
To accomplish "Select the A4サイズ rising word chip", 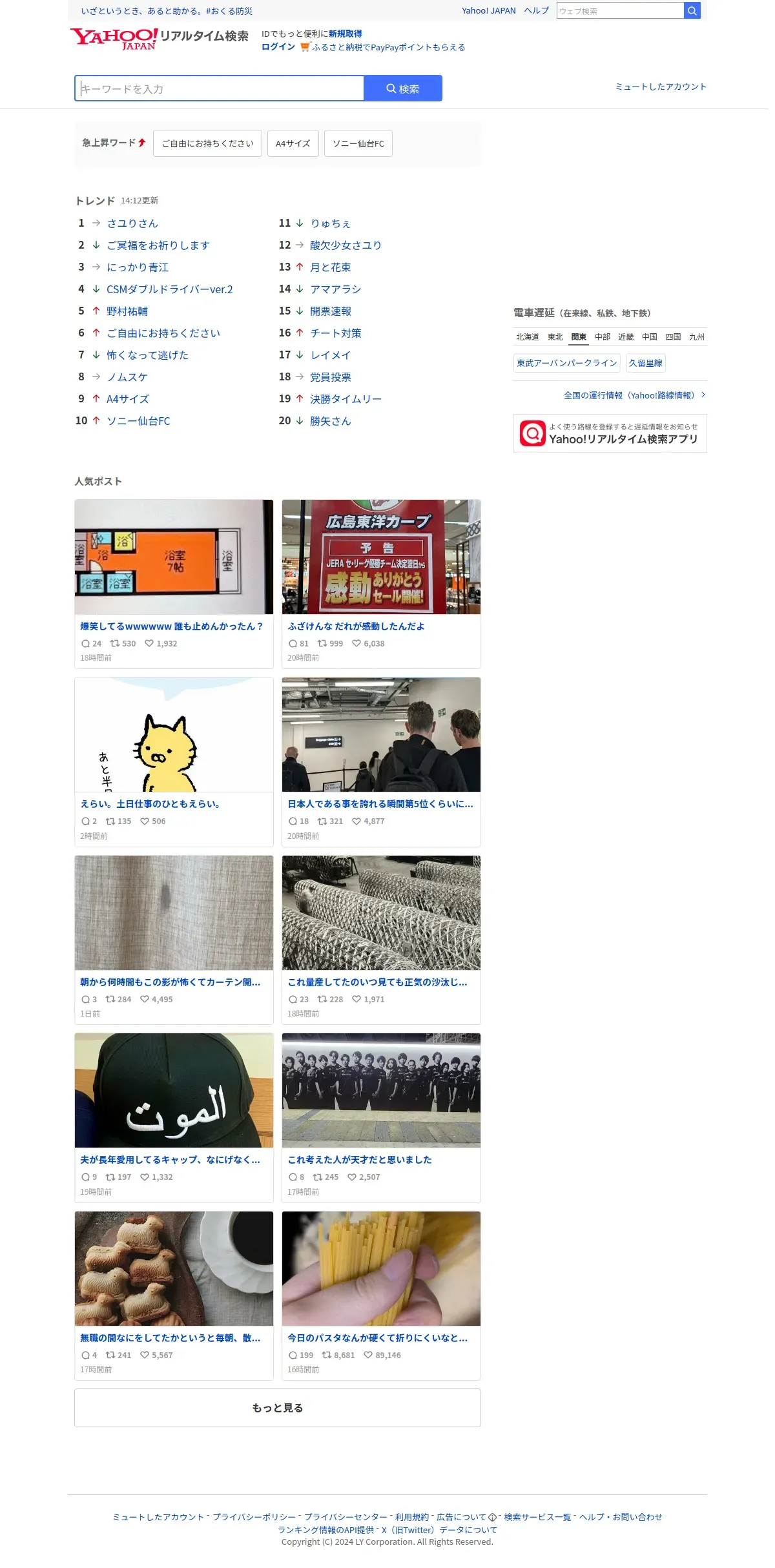I will coord(293,143).
